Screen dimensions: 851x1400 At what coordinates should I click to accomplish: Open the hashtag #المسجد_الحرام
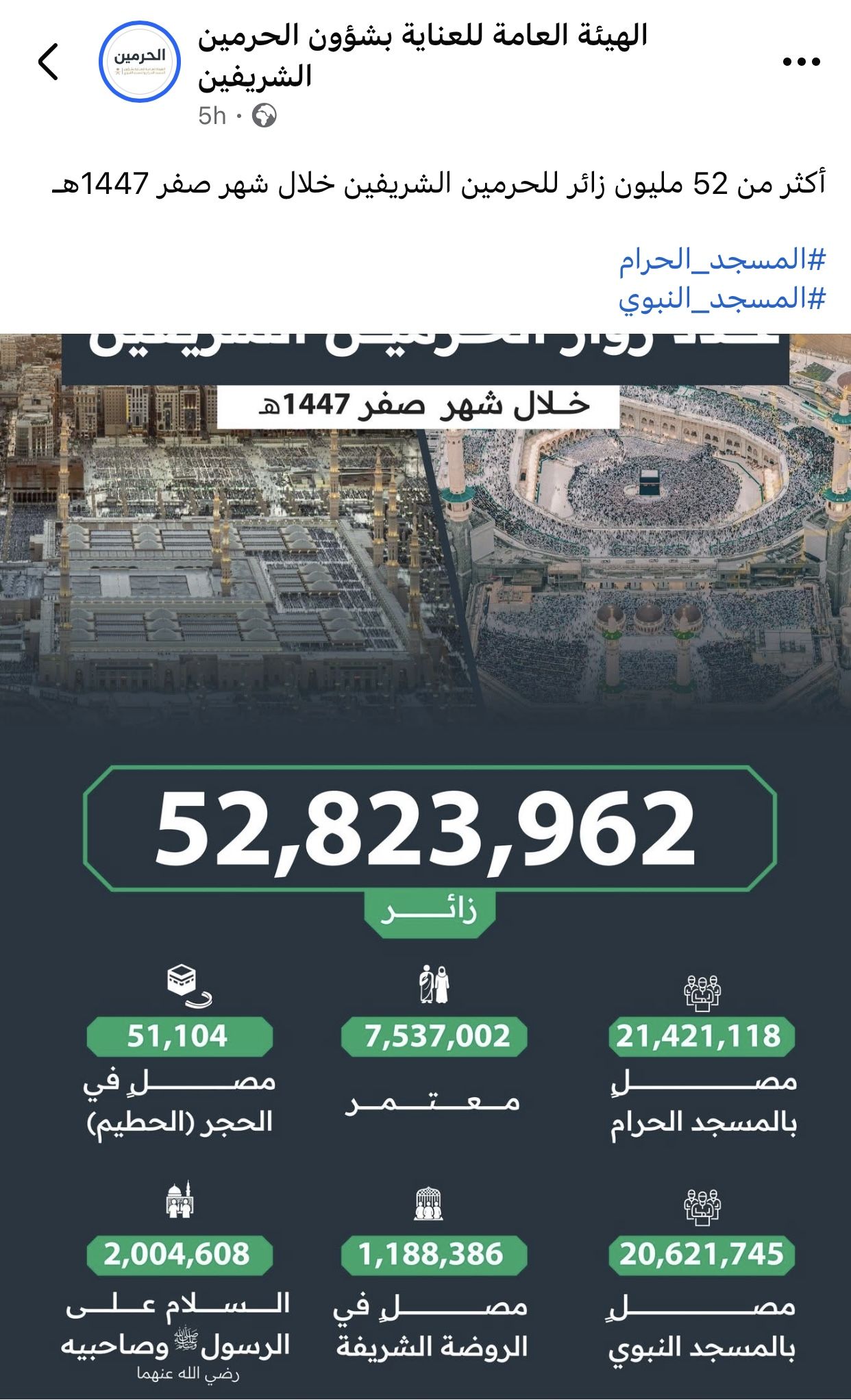click(x=722, y=259)
